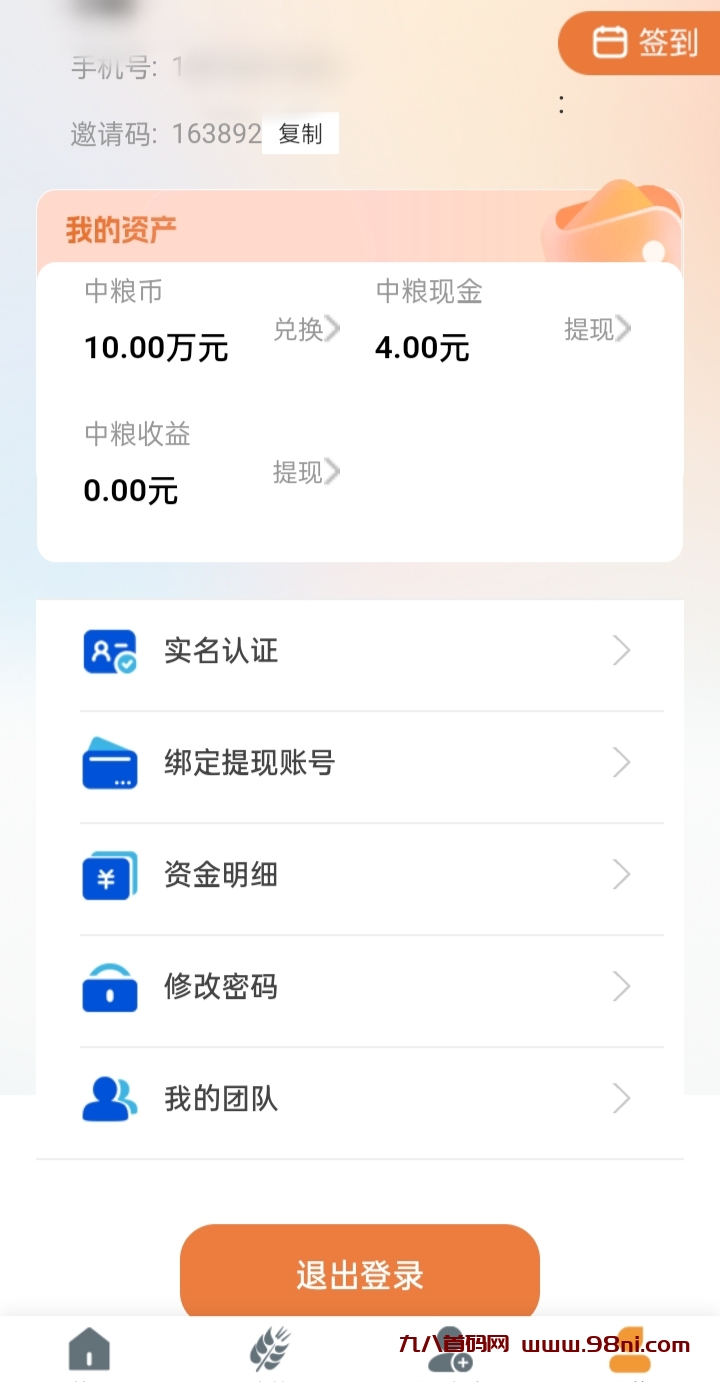The width and height of the screenshot is (720, 1382).
Task: Click 提现 next to 中粮收益 balance
Action: [x=303, y=471]
